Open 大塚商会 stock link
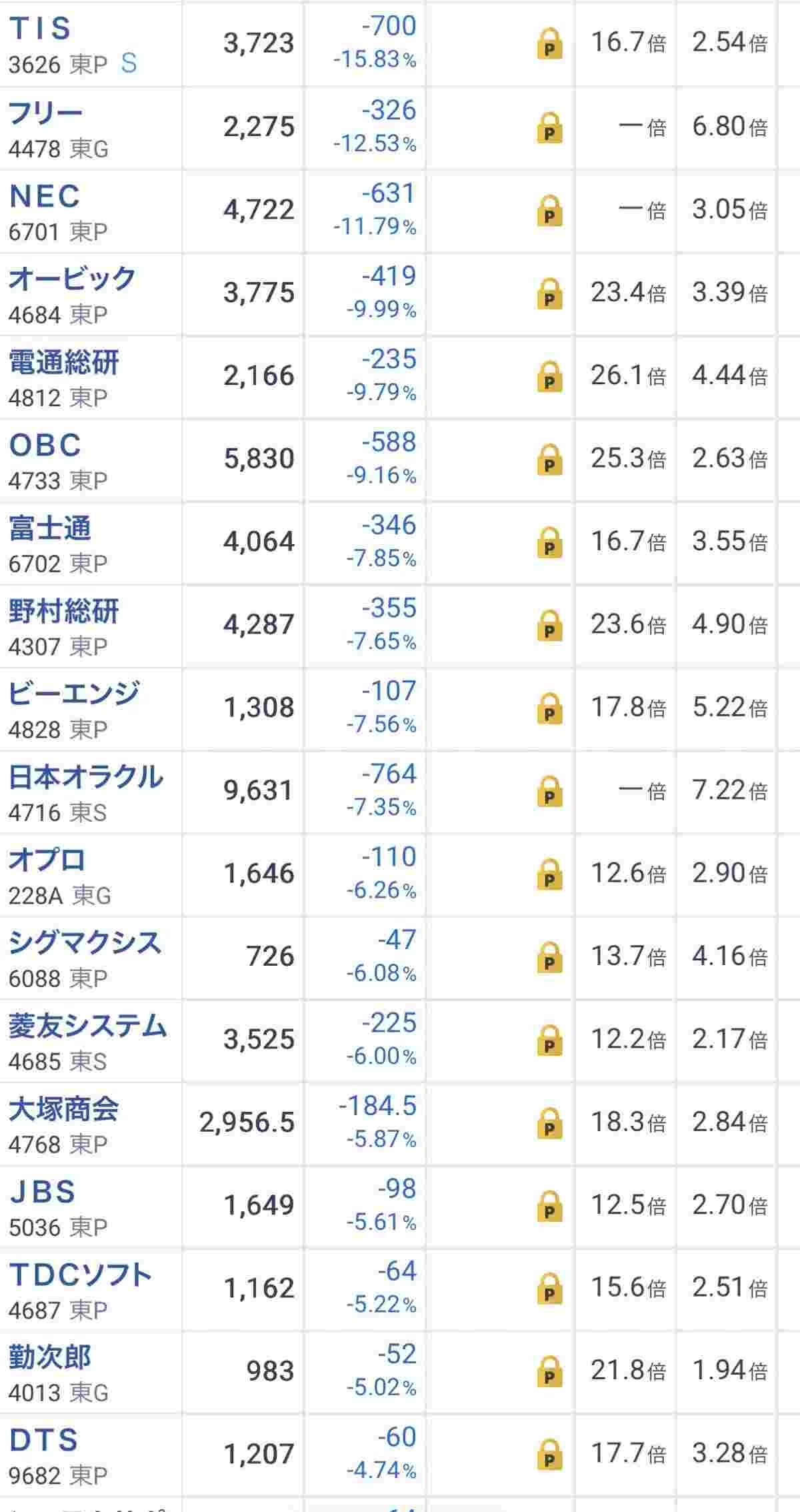This screenshot has height=1512, width=800. pos(63,1109)
